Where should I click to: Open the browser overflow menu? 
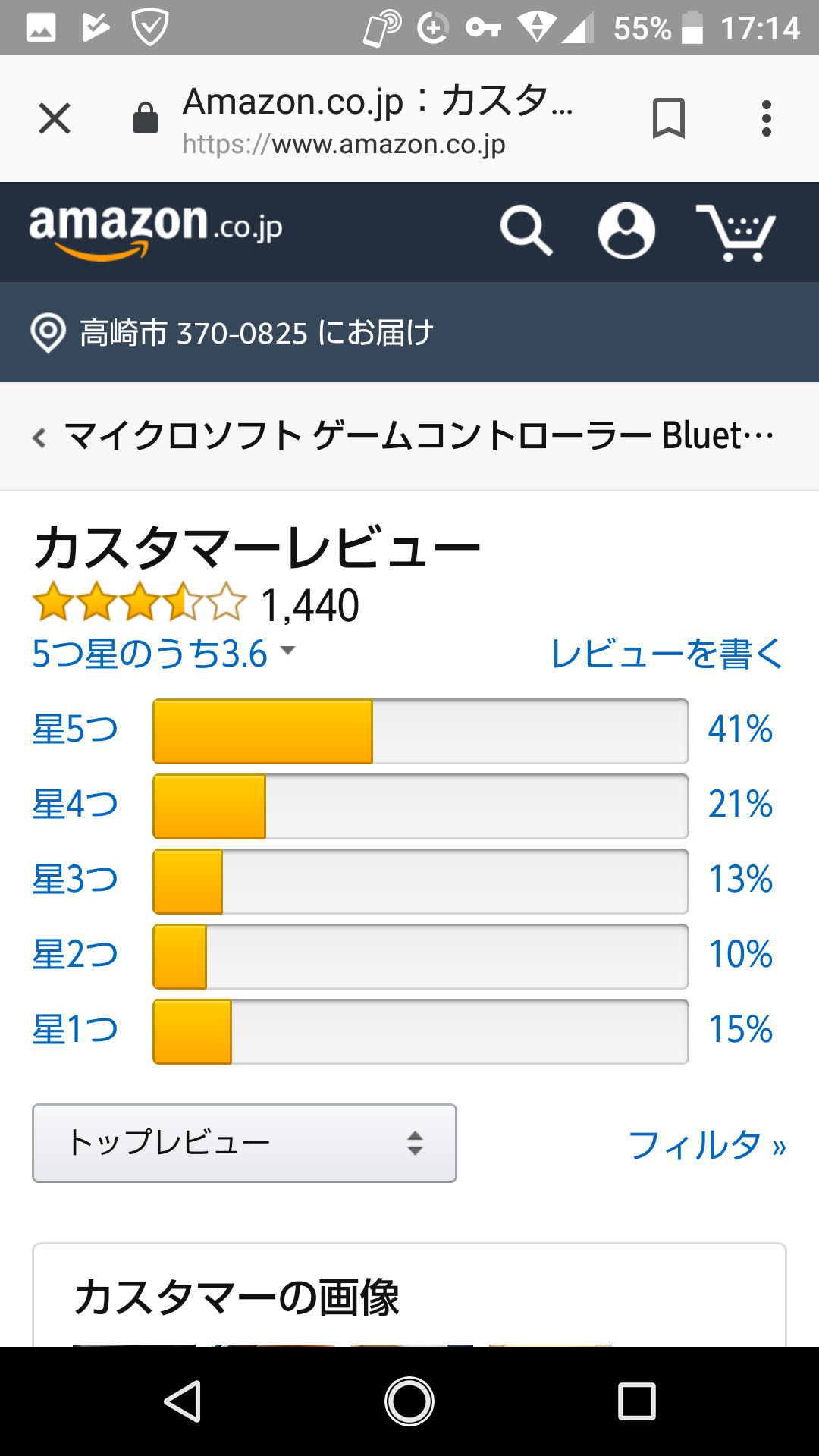767,118
